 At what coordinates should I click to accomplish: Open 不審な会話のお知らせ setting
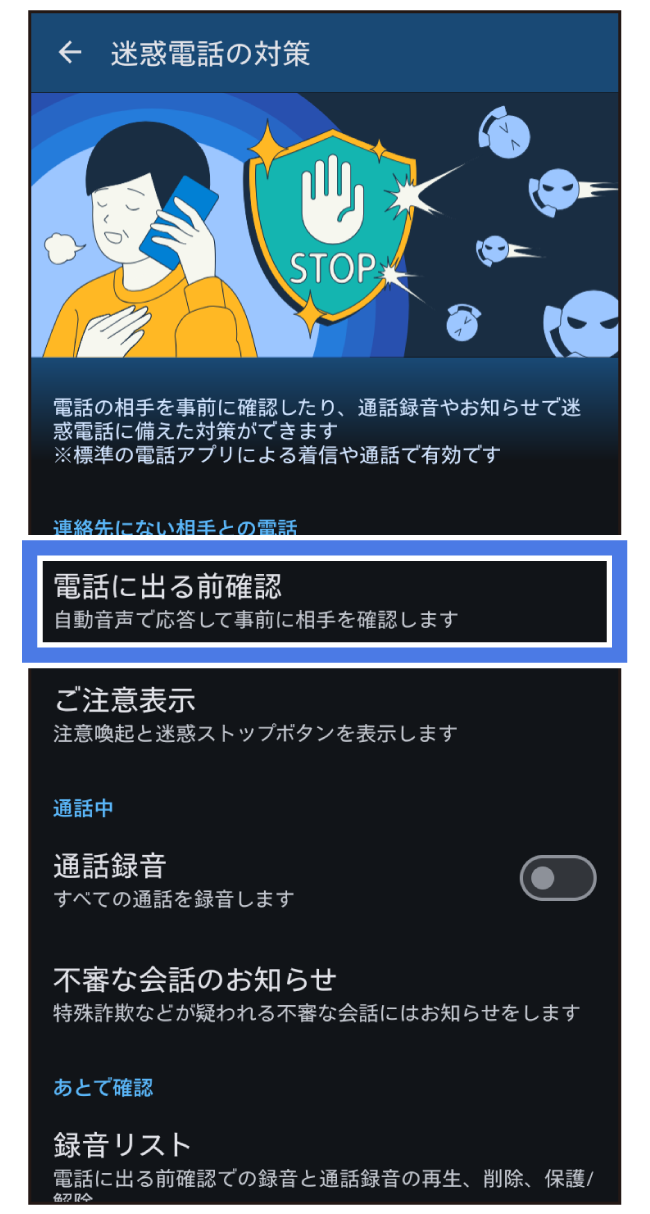pyautogui.click(x=323, y=994)
